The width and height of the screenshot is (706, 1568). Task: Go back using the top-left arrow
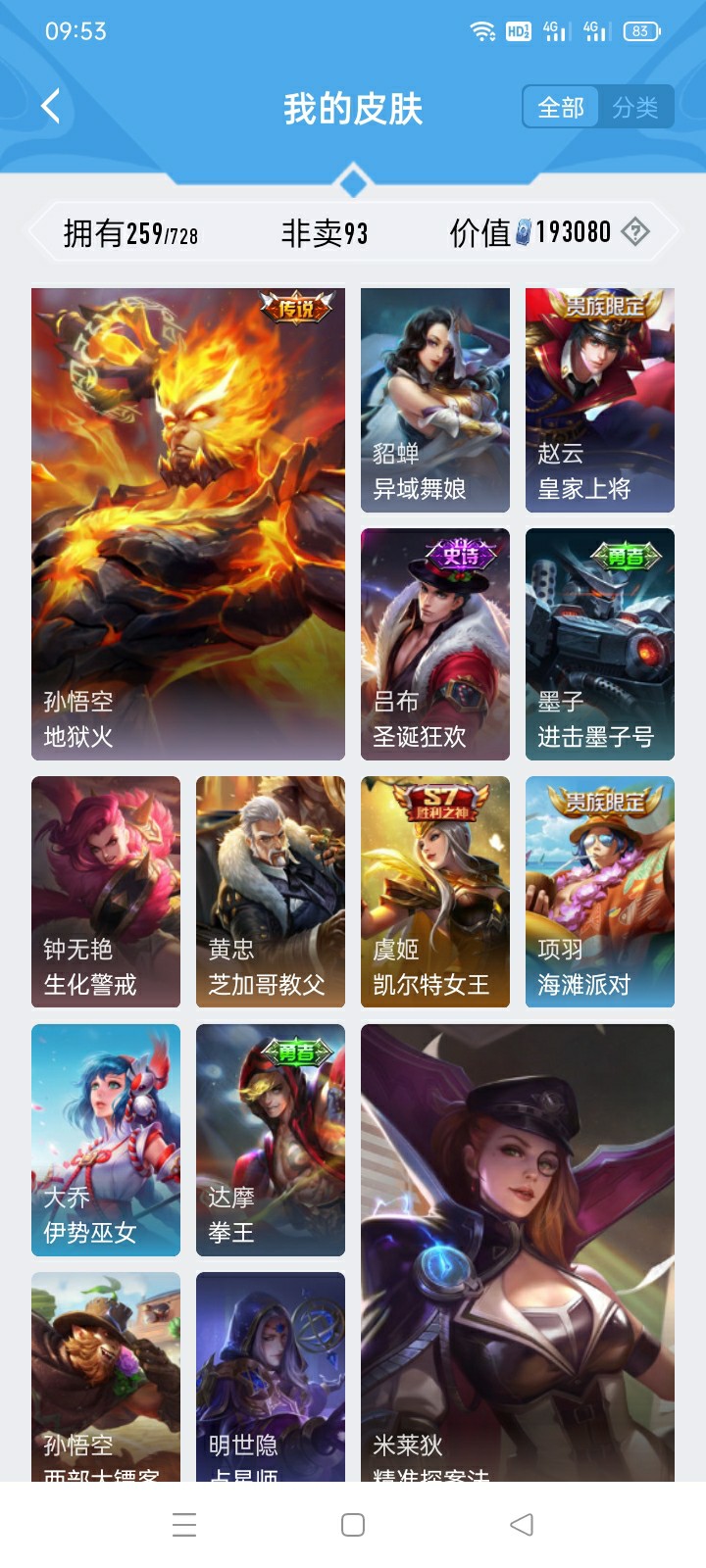point(51,106)
